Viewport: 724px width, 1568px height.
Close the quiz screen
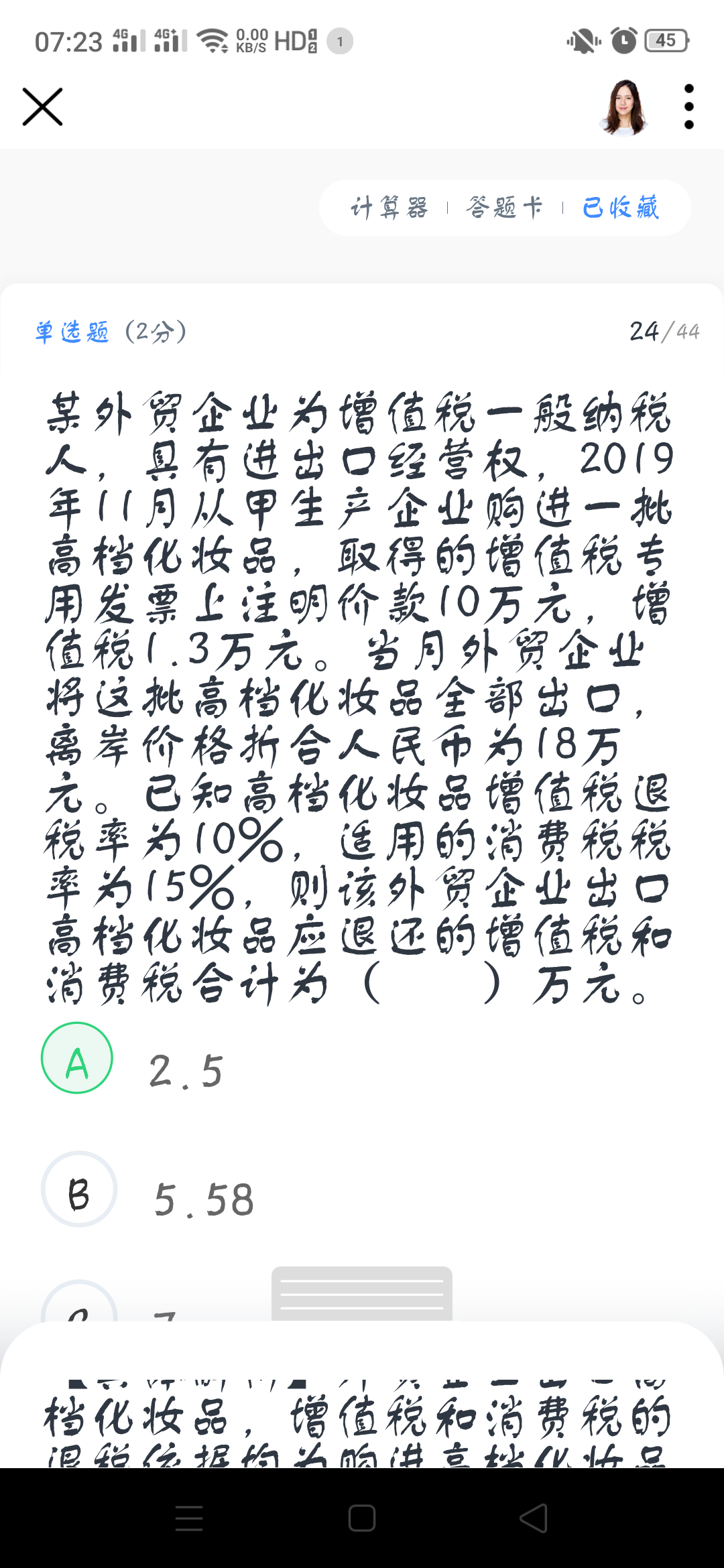click(x=42, y=107)
